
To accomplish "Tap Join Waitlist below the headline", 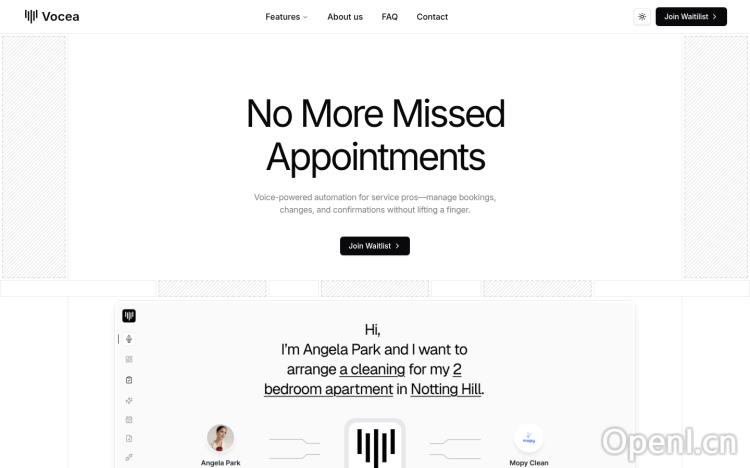I will pos(374,246).
